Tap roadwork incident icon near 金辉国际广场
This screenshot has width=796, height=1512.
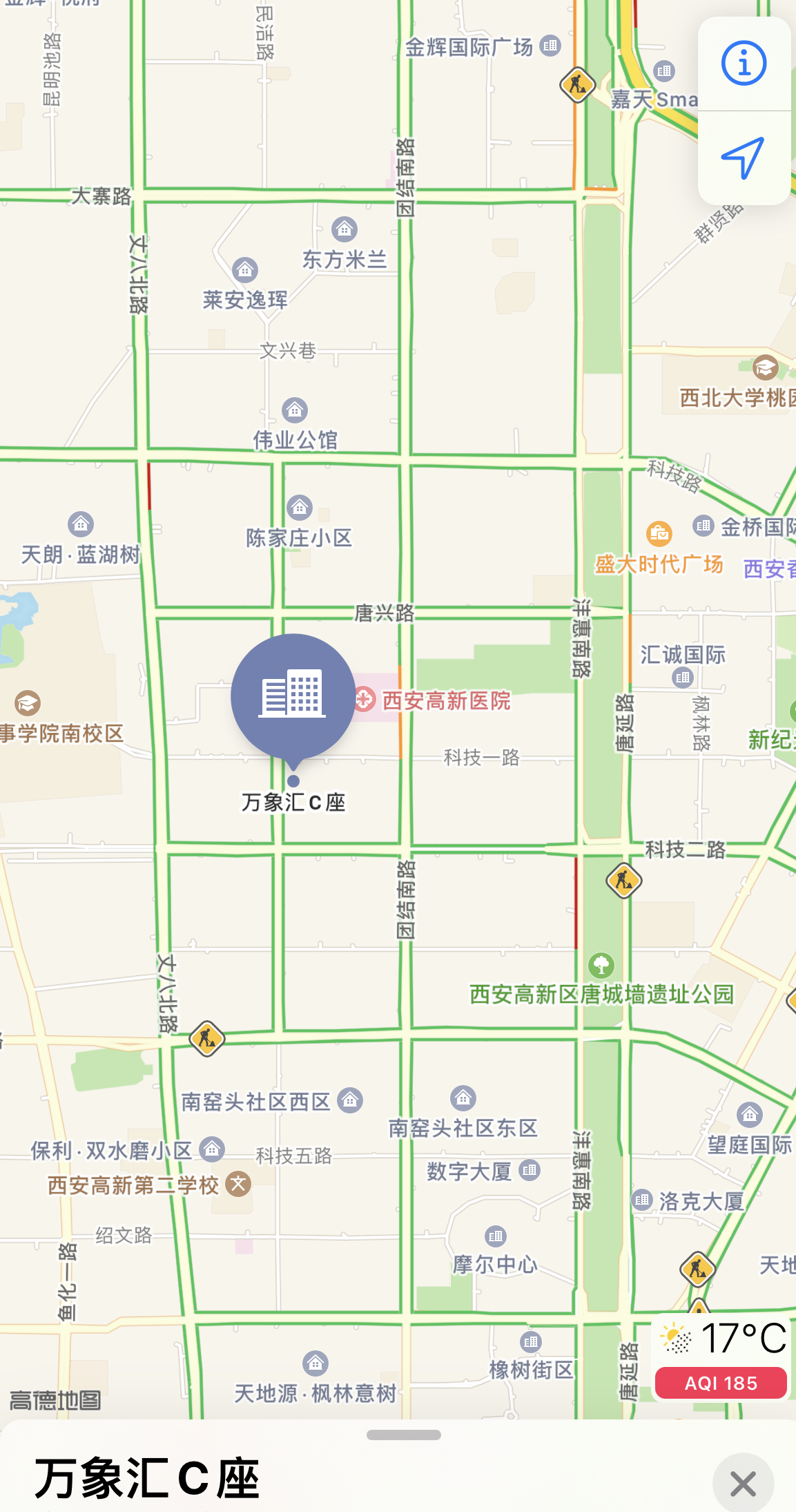577,85
